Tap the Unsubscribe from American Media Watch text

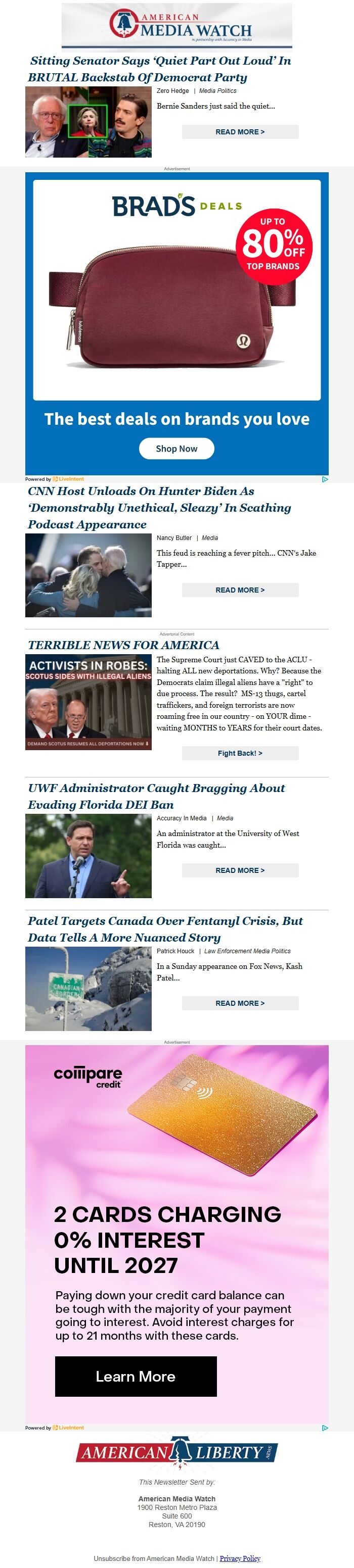click(x=154, y=1558)
